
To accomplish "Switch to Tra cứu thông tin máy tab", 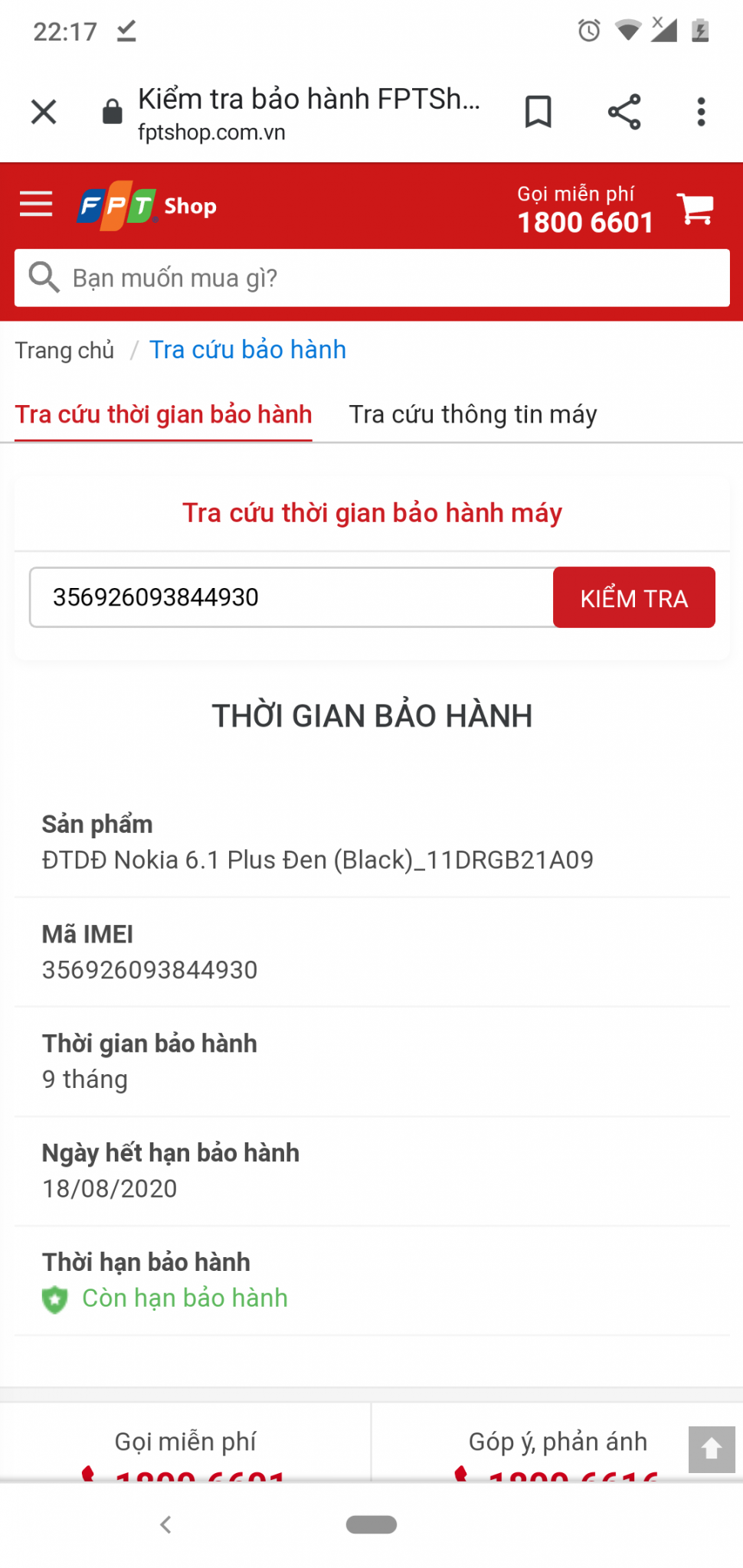I will [x=473, y=414].
